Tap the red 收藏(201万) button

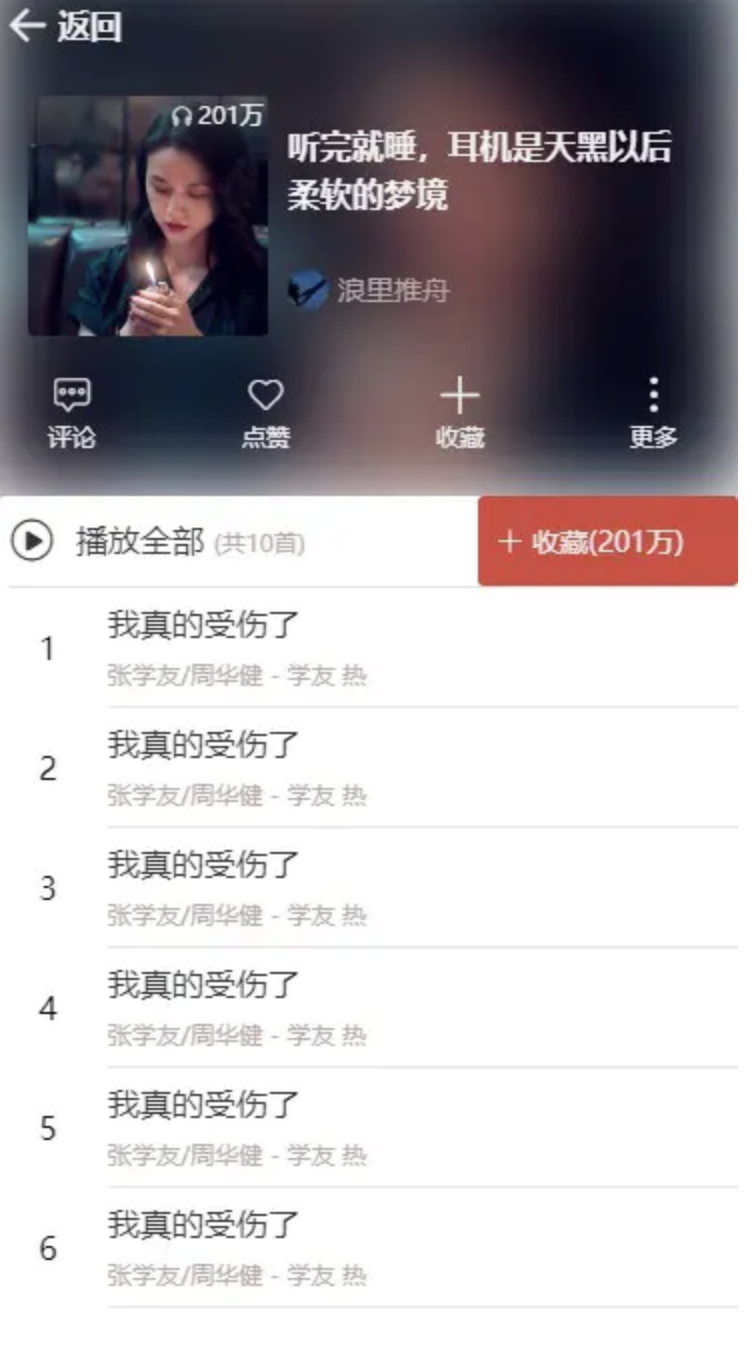click(607, 542)
